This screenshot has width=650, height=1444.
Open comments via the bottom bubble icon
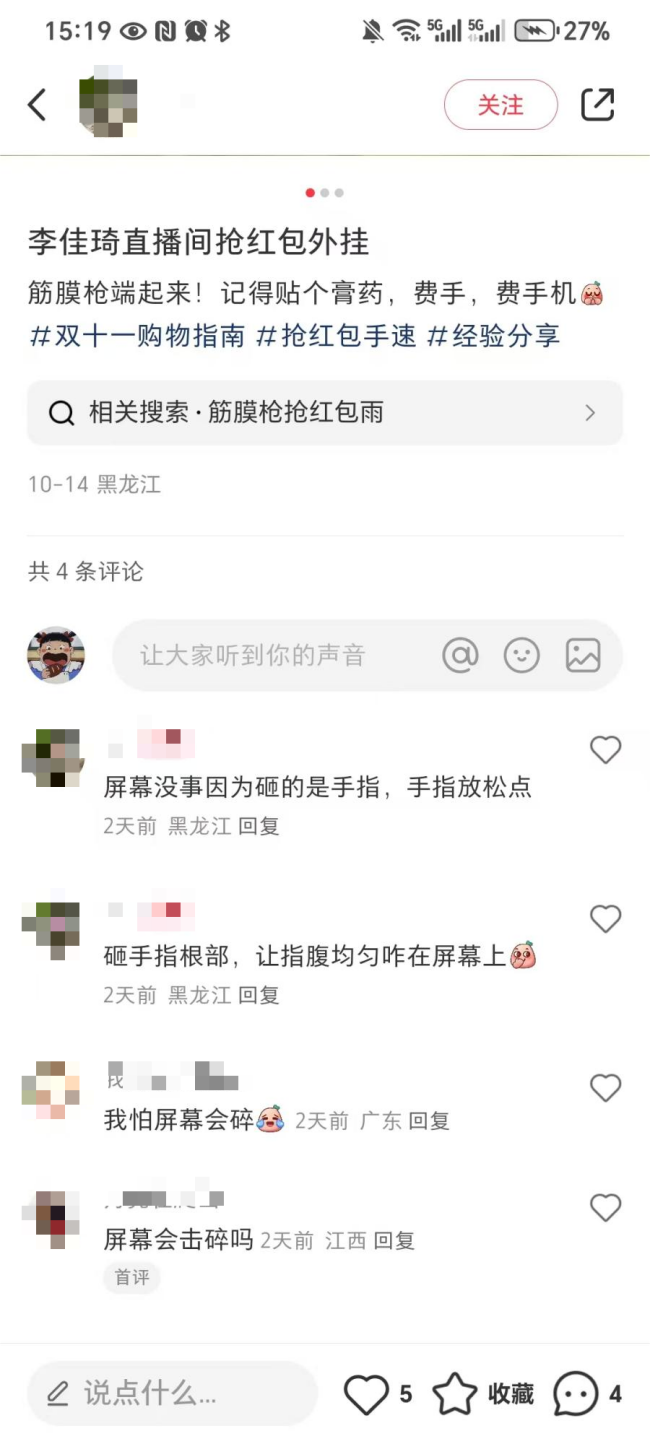click(x=575, y=1393)
